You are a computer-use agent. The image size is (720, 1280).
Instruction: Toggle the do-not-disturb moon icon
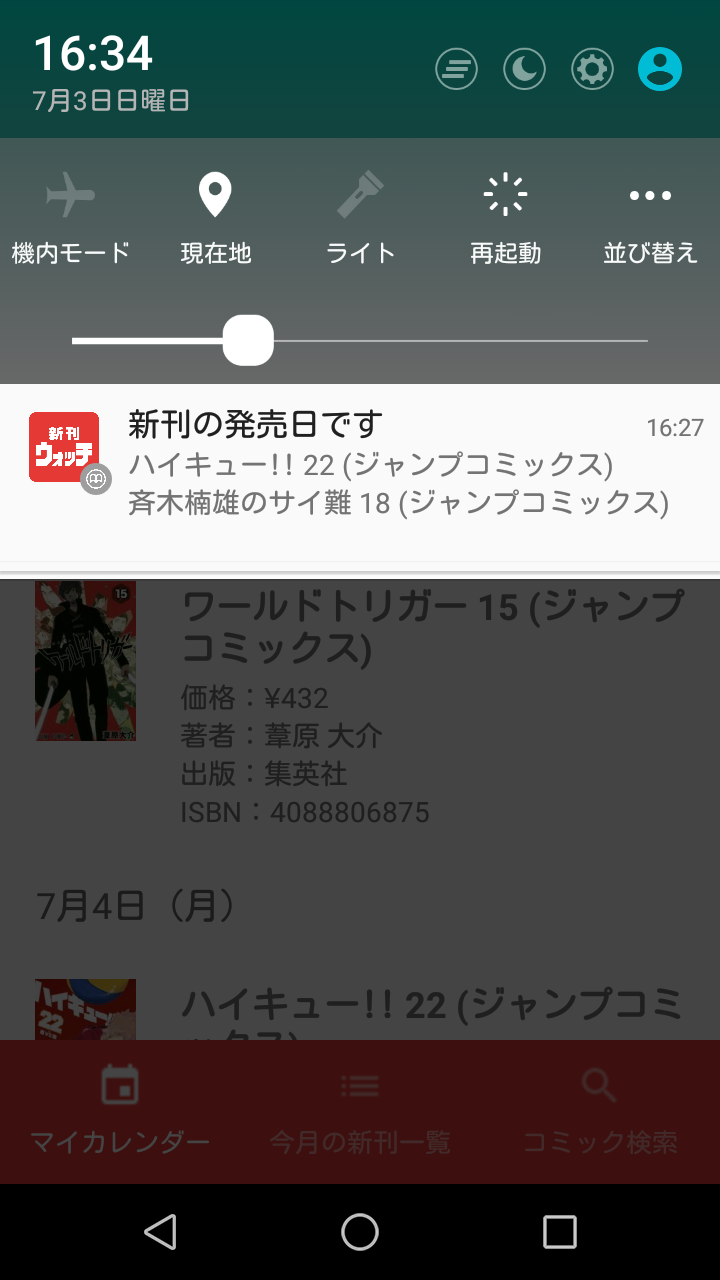click(524, 69)
